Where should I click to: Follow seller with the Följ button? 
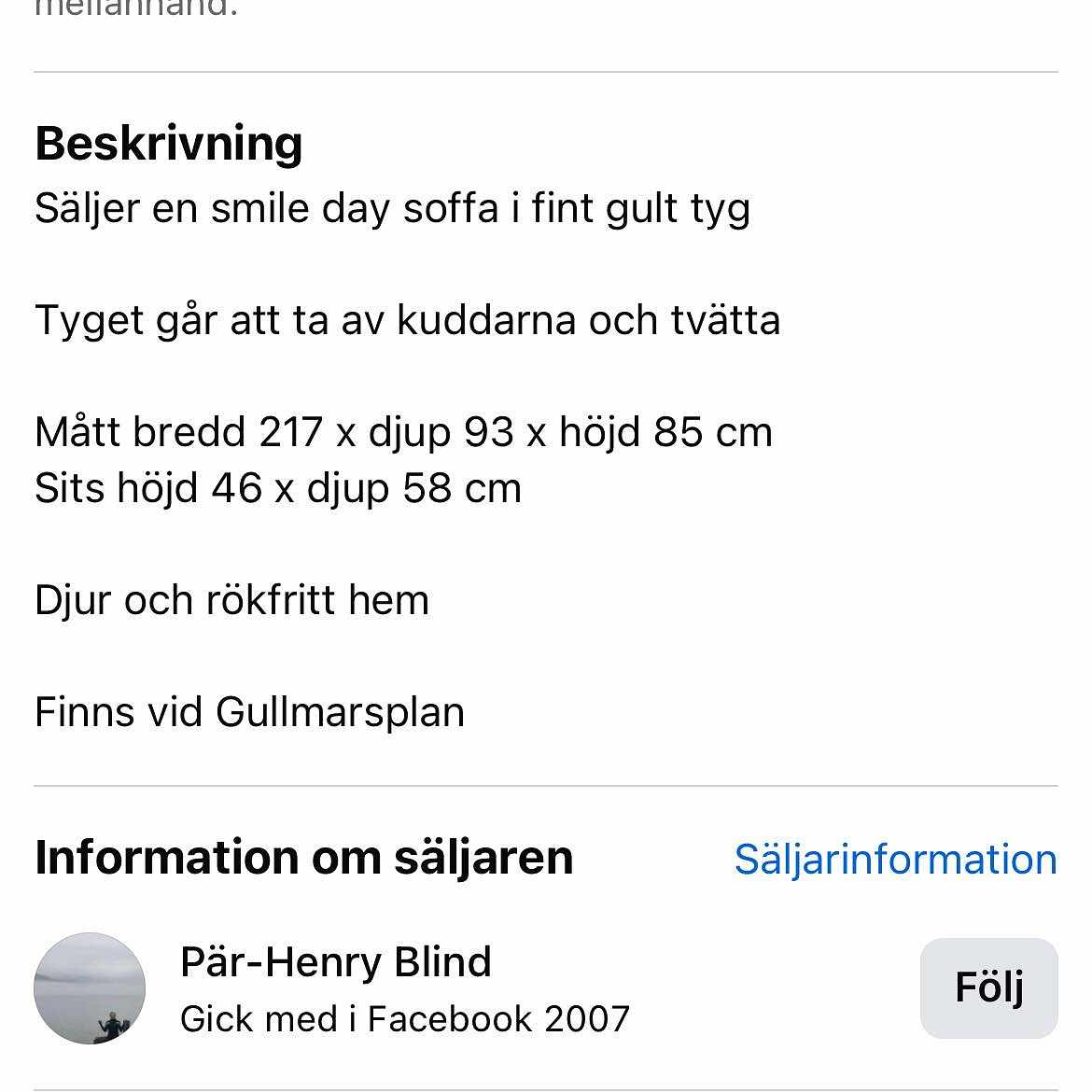tap(988, 987)
